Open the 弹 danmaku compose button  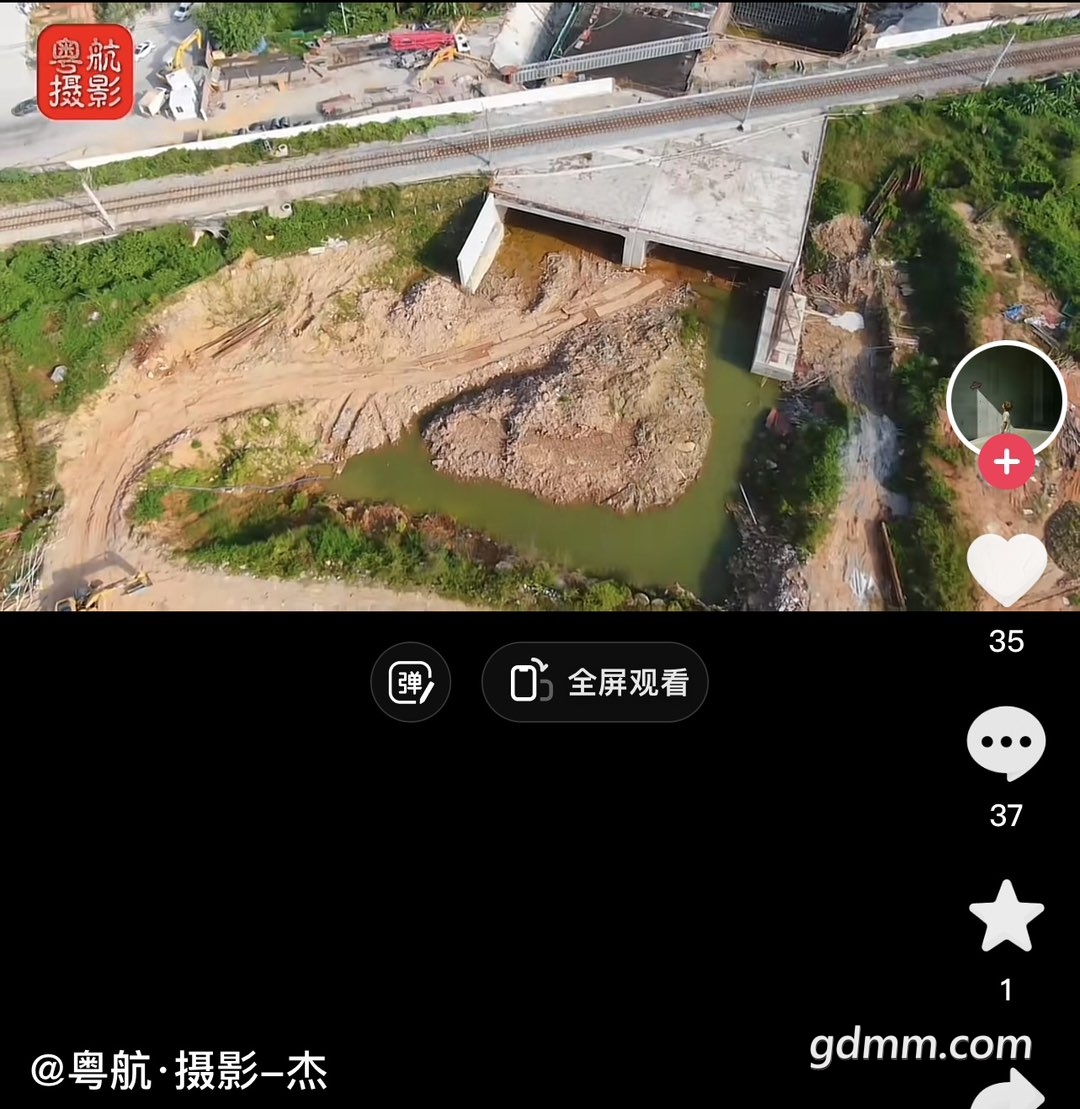click(411, 683)
